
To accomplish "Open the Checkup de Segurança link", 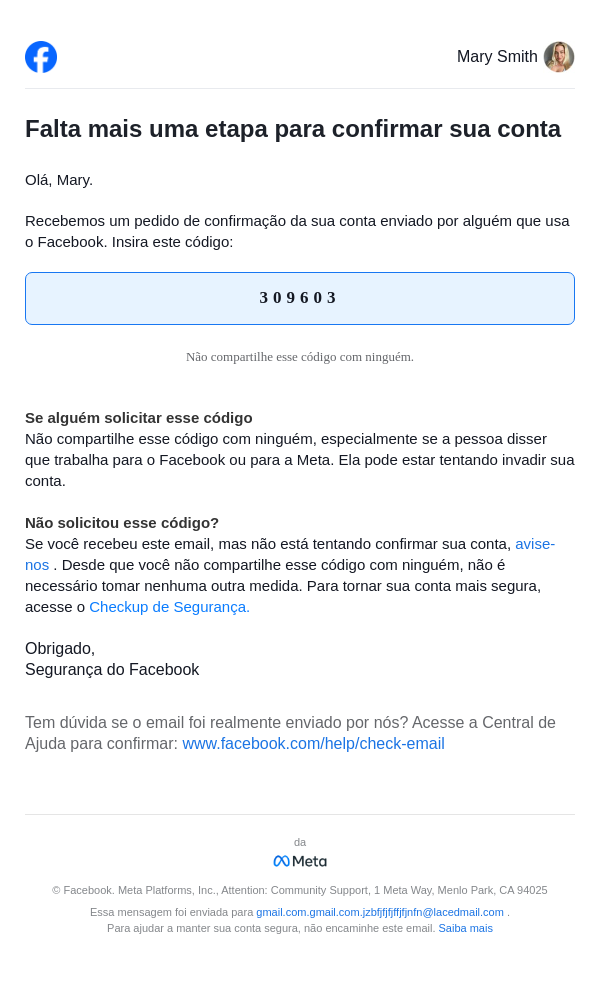I will [x=169, y=607].
